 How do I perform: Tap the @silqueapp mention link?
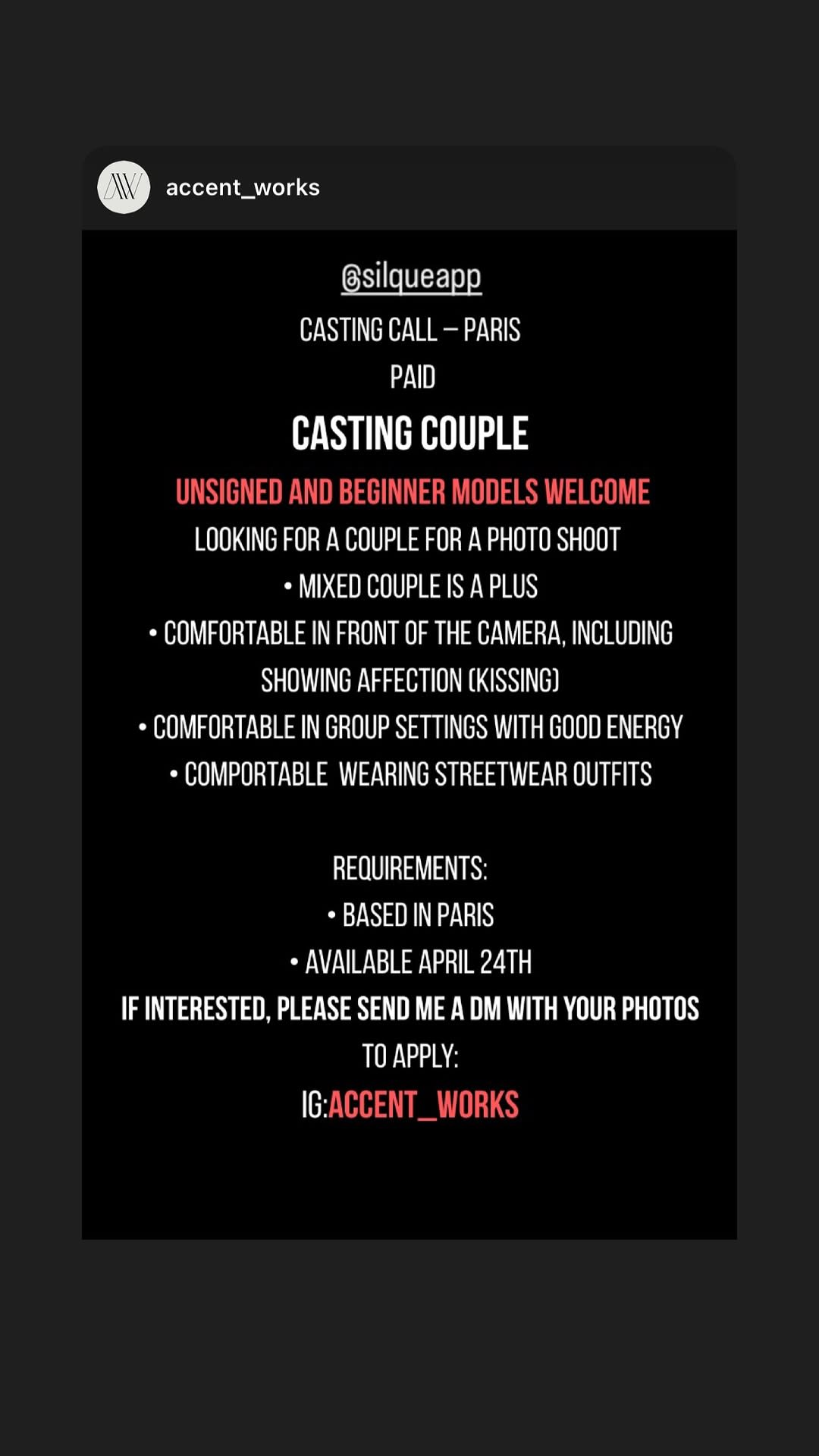410,278
